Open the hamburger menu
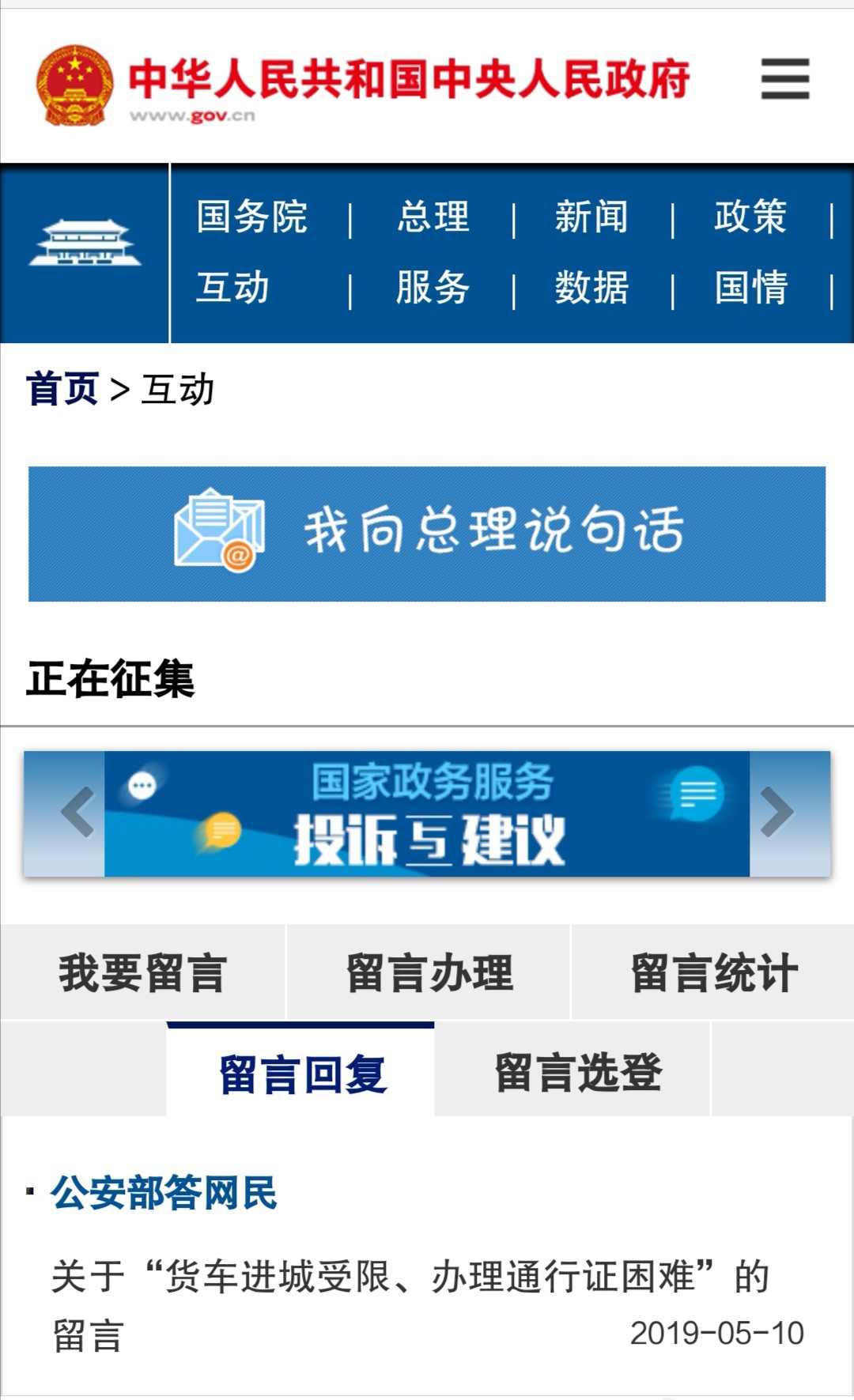Viewport: 854px width, 1400px height. point(784,79)
